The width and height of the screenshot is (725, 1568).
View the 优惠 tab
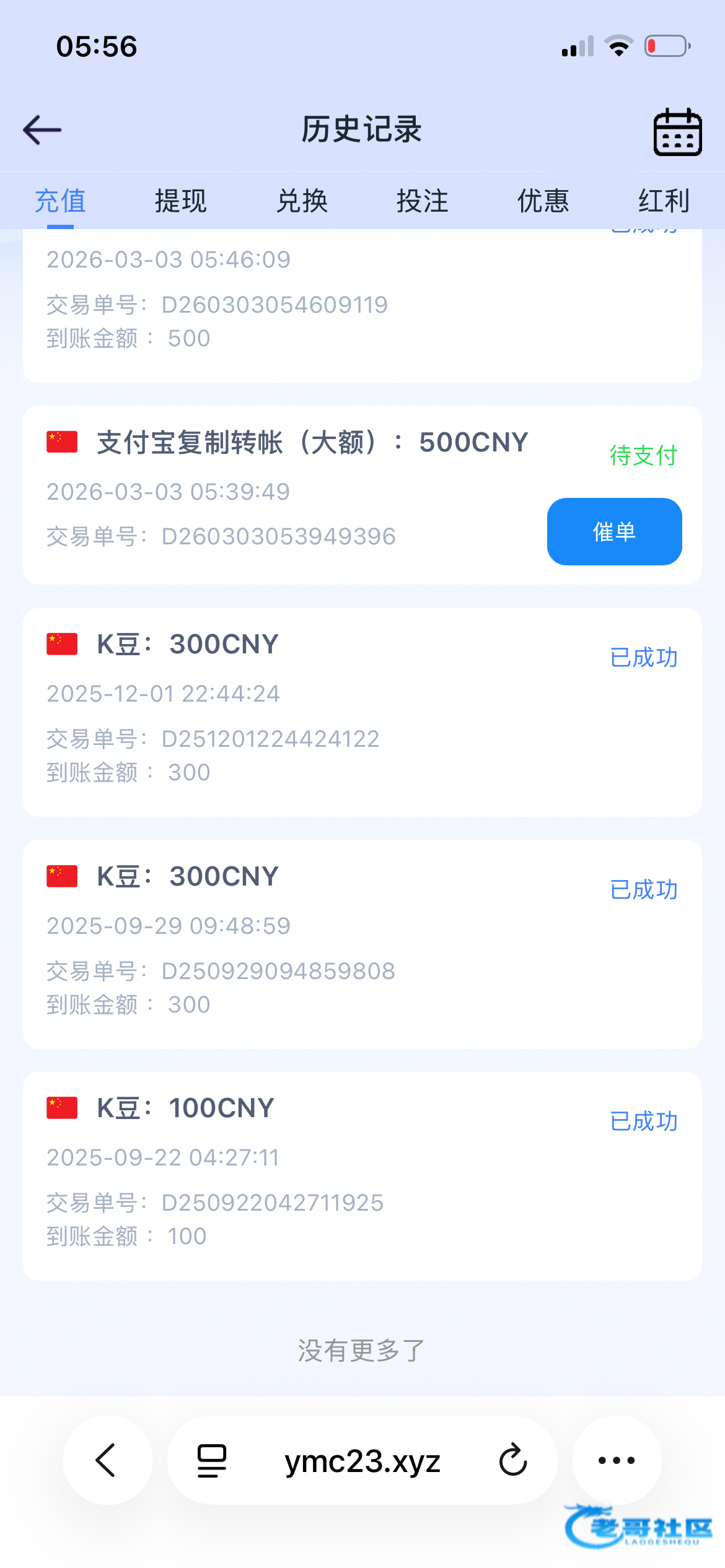(x=543, y=201)
